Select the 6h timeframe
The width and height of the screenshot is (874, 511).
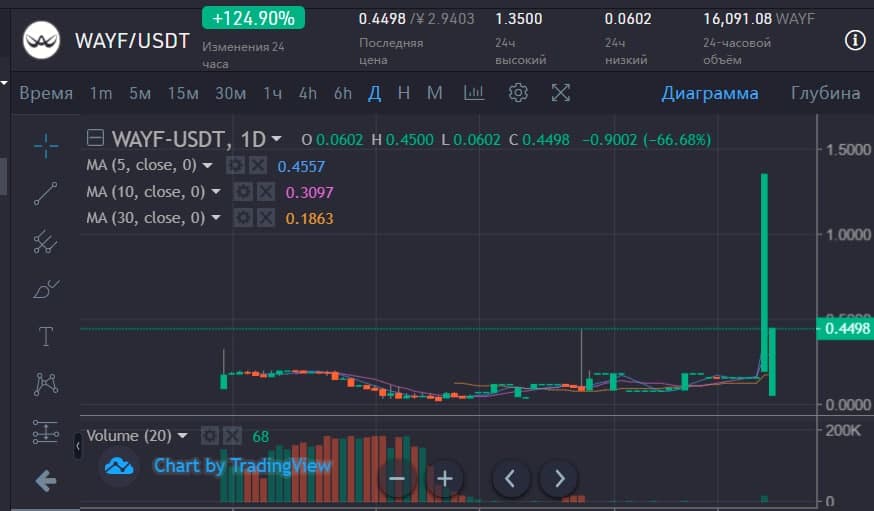(342, 93)
